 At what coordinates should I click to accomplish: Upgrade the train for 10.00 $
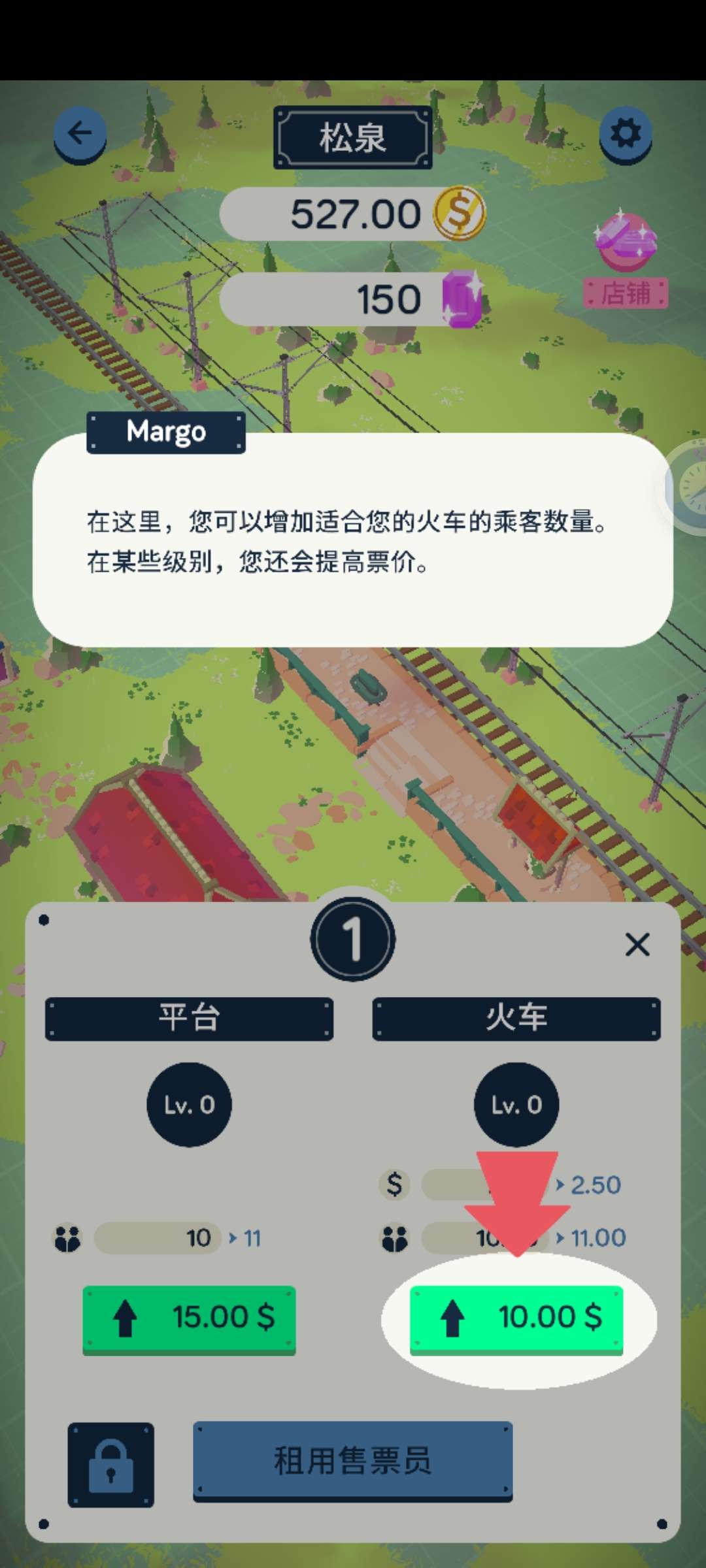(x=516, y=1317)
